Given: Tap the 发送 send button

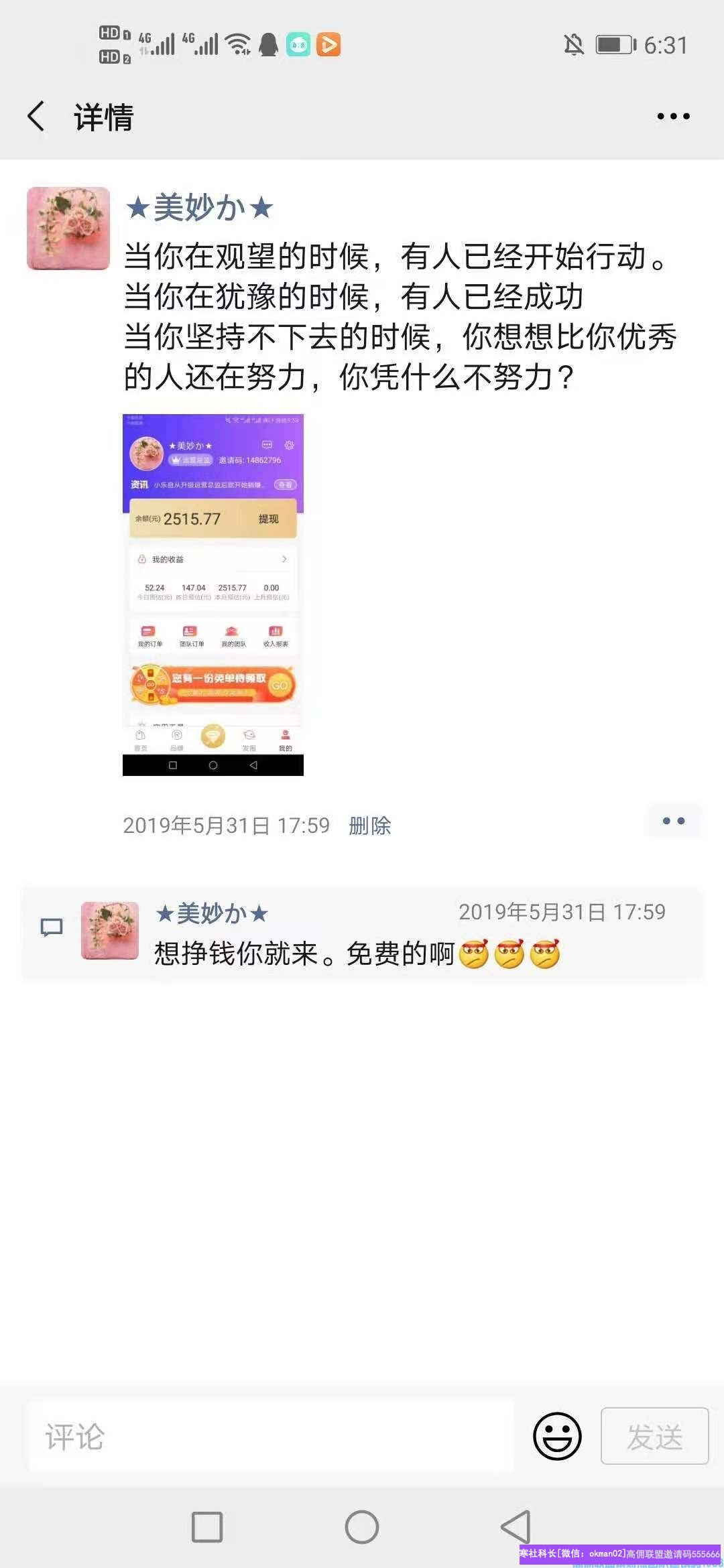Looking at the screenshot, I should (654, 1436).
